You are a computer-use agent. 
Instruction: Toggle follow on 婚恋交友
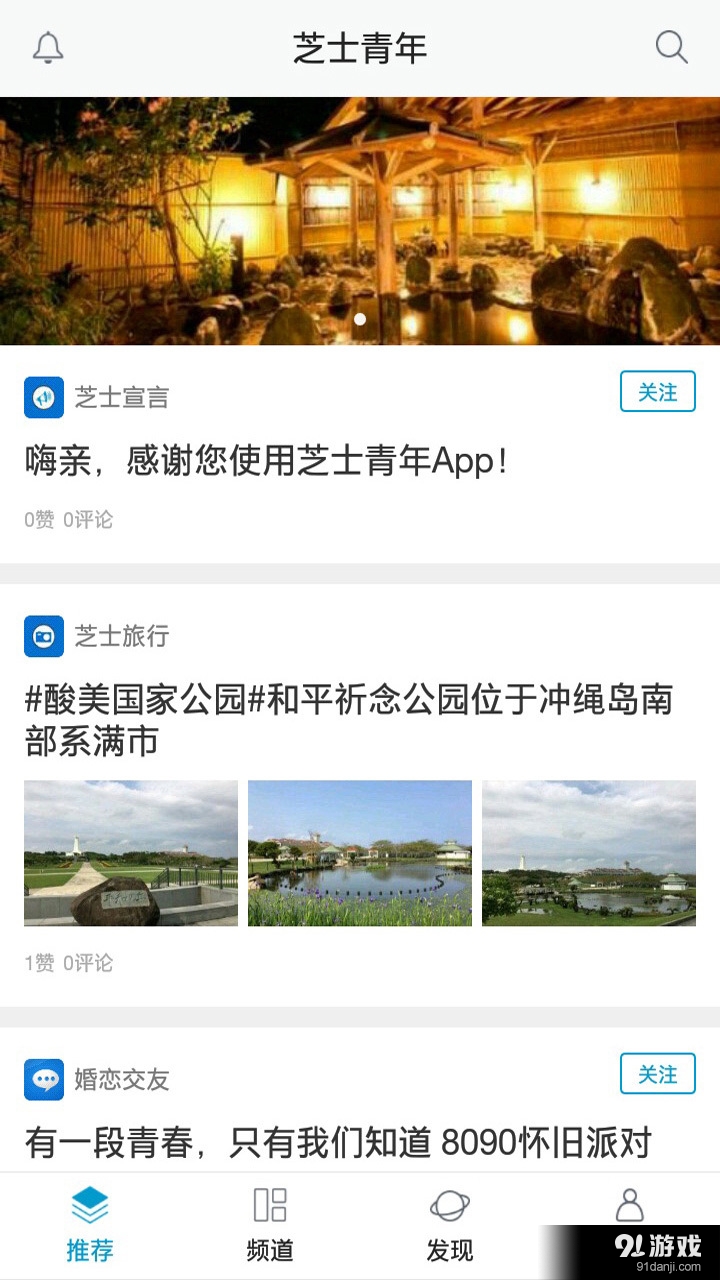657,1074
